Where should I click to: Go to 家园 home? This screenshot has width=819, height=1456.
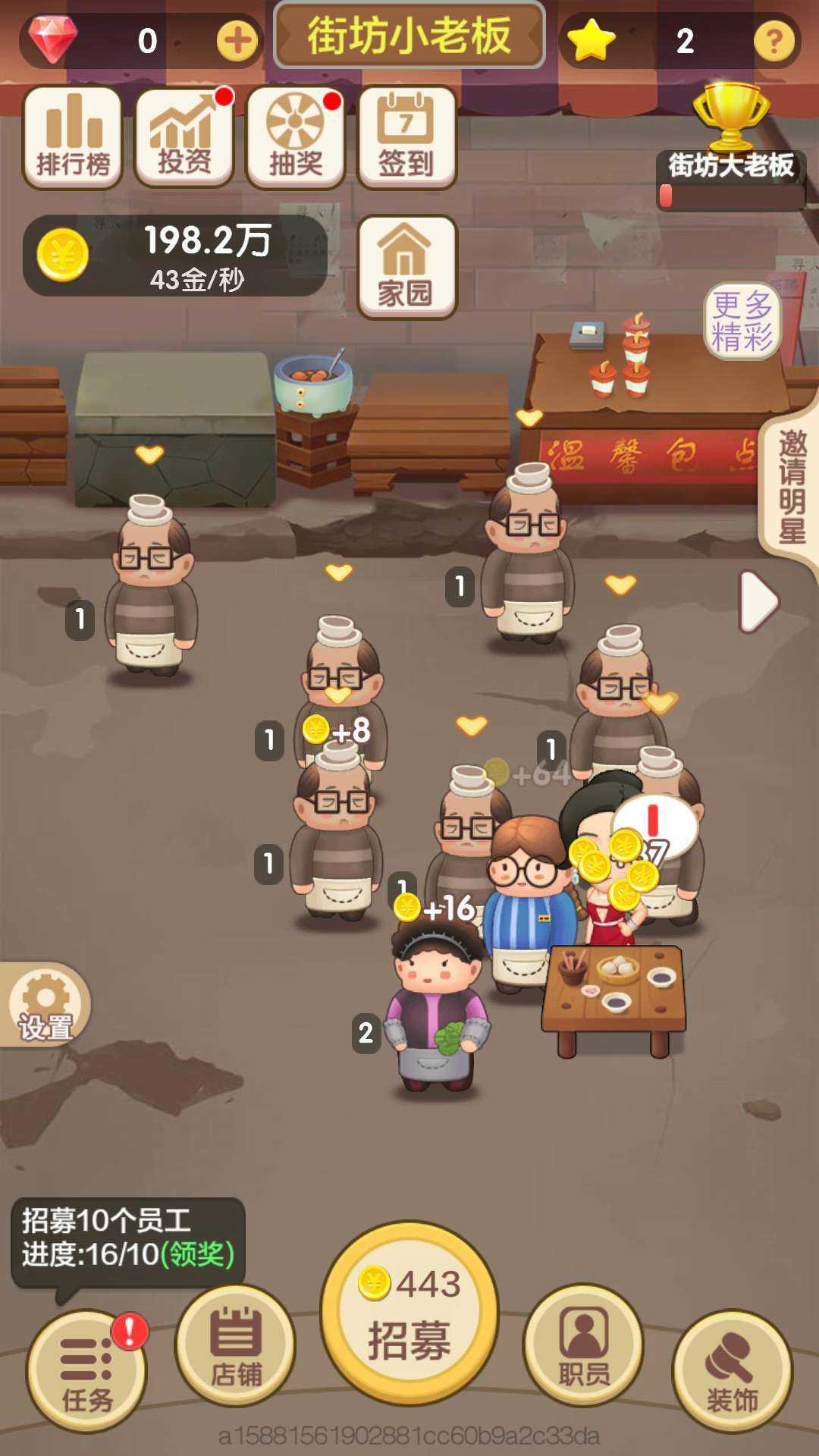coord(406,267)
